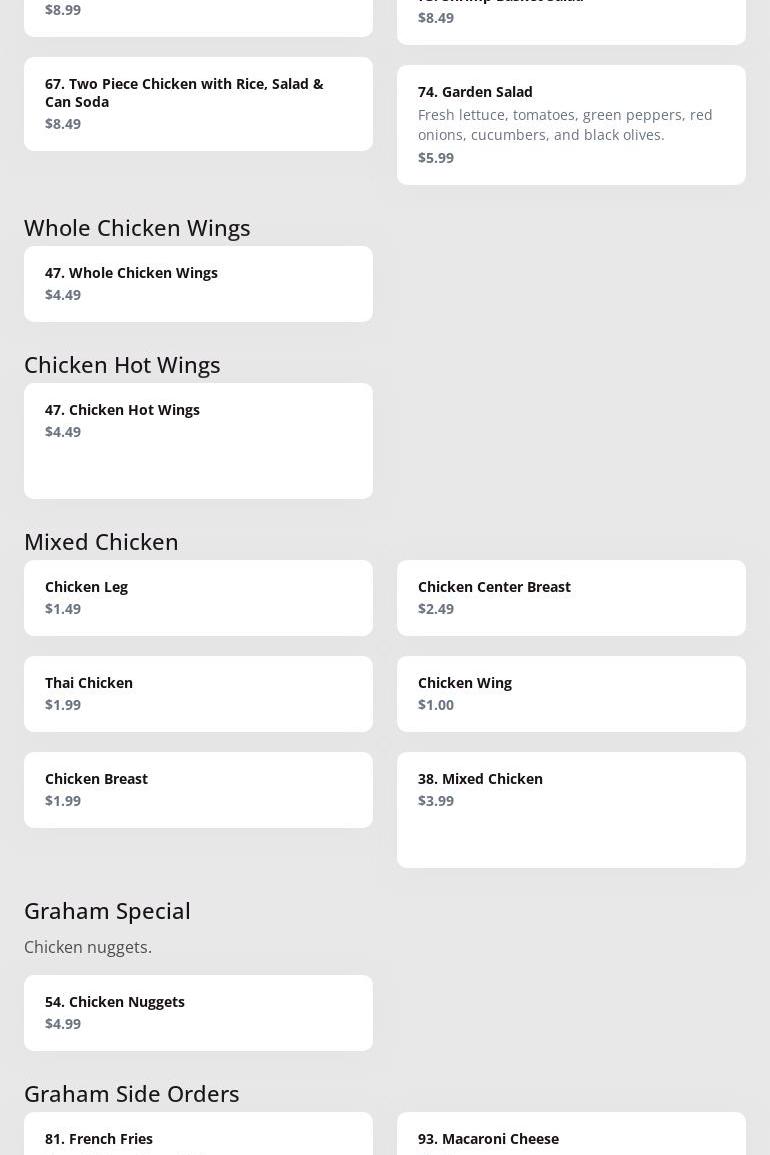
Task: Select the Chicken Breast item
Action: tap(198, 789)
